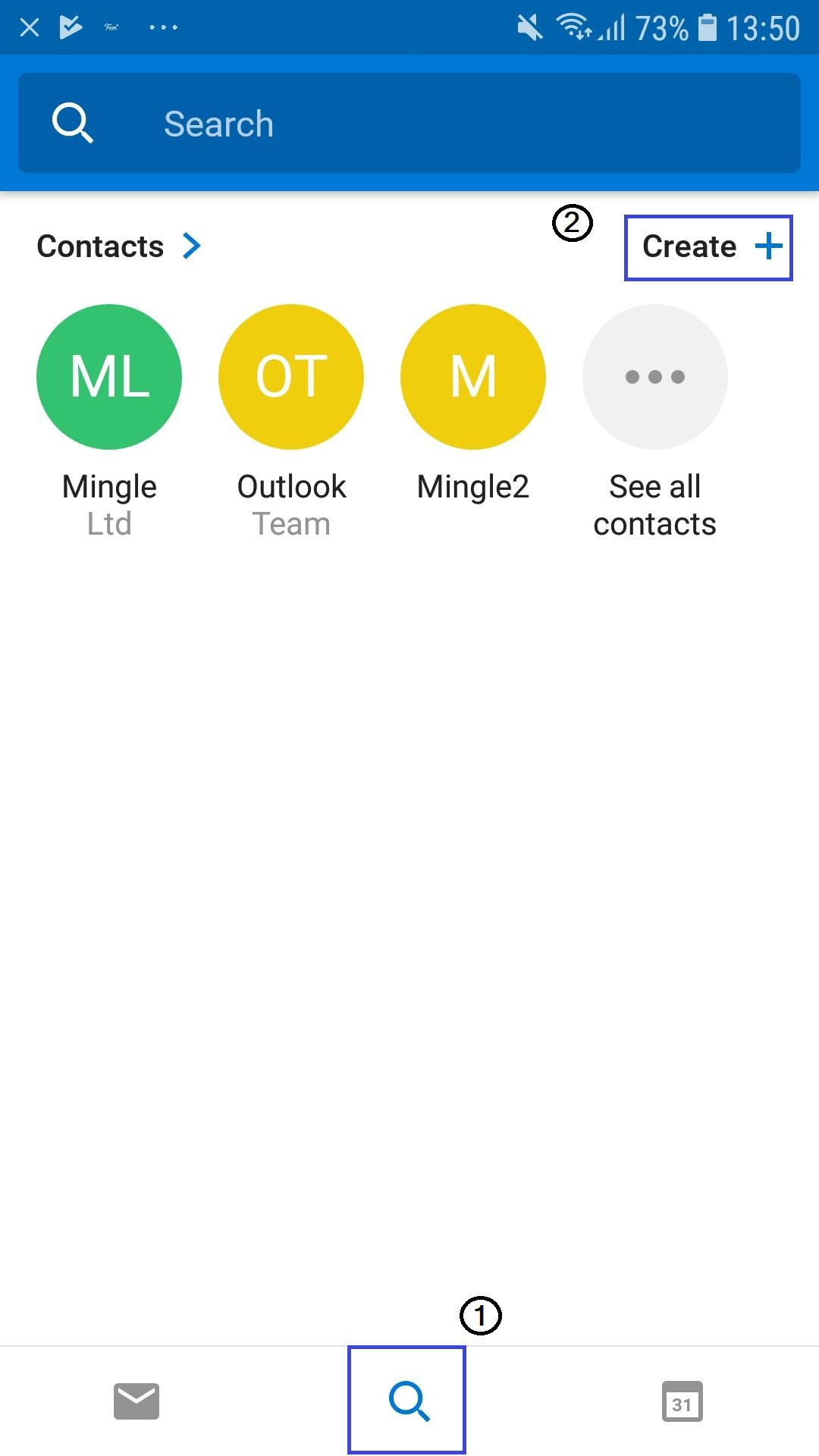See all contacts

(655, 377)
